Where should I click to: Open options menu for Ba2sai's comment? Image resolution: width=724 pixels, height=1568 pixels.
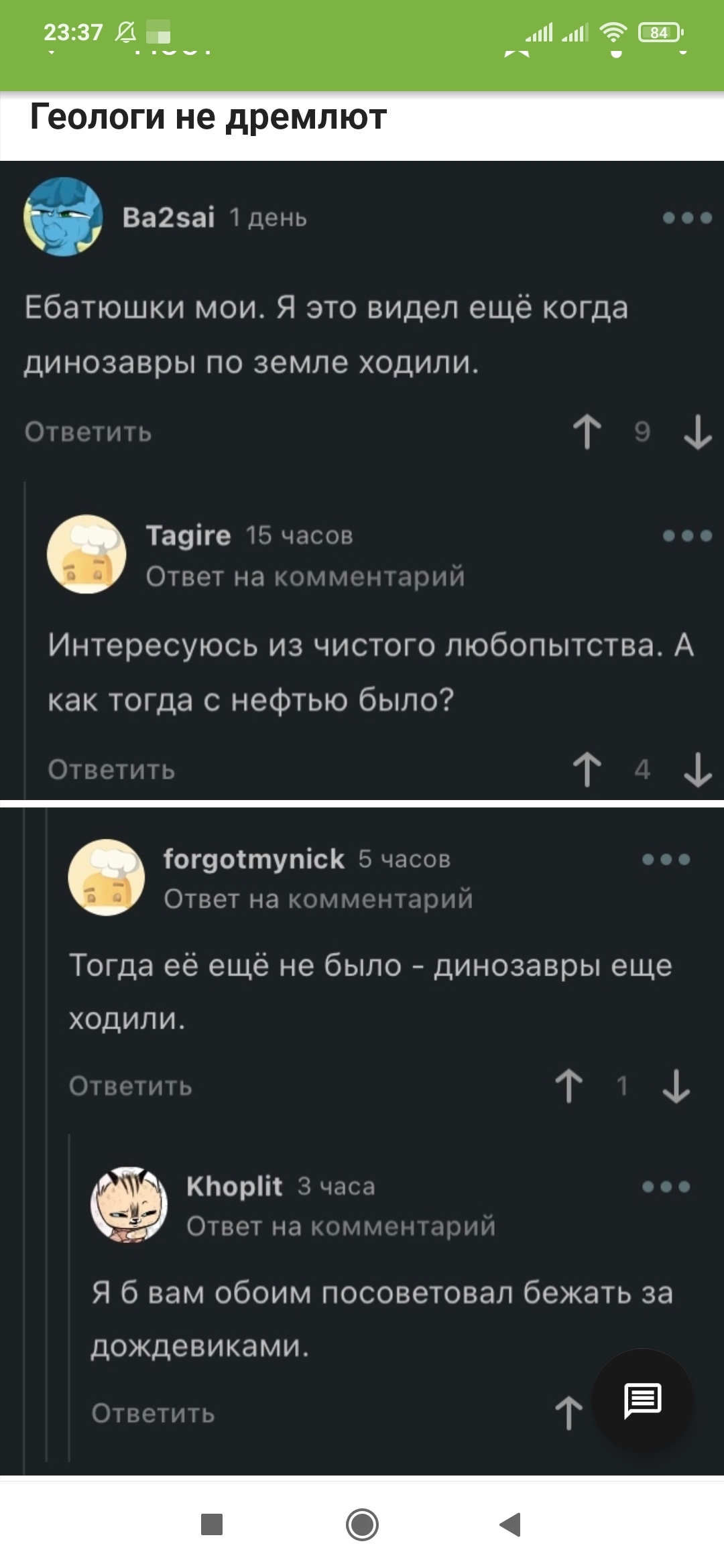[686, 218]
